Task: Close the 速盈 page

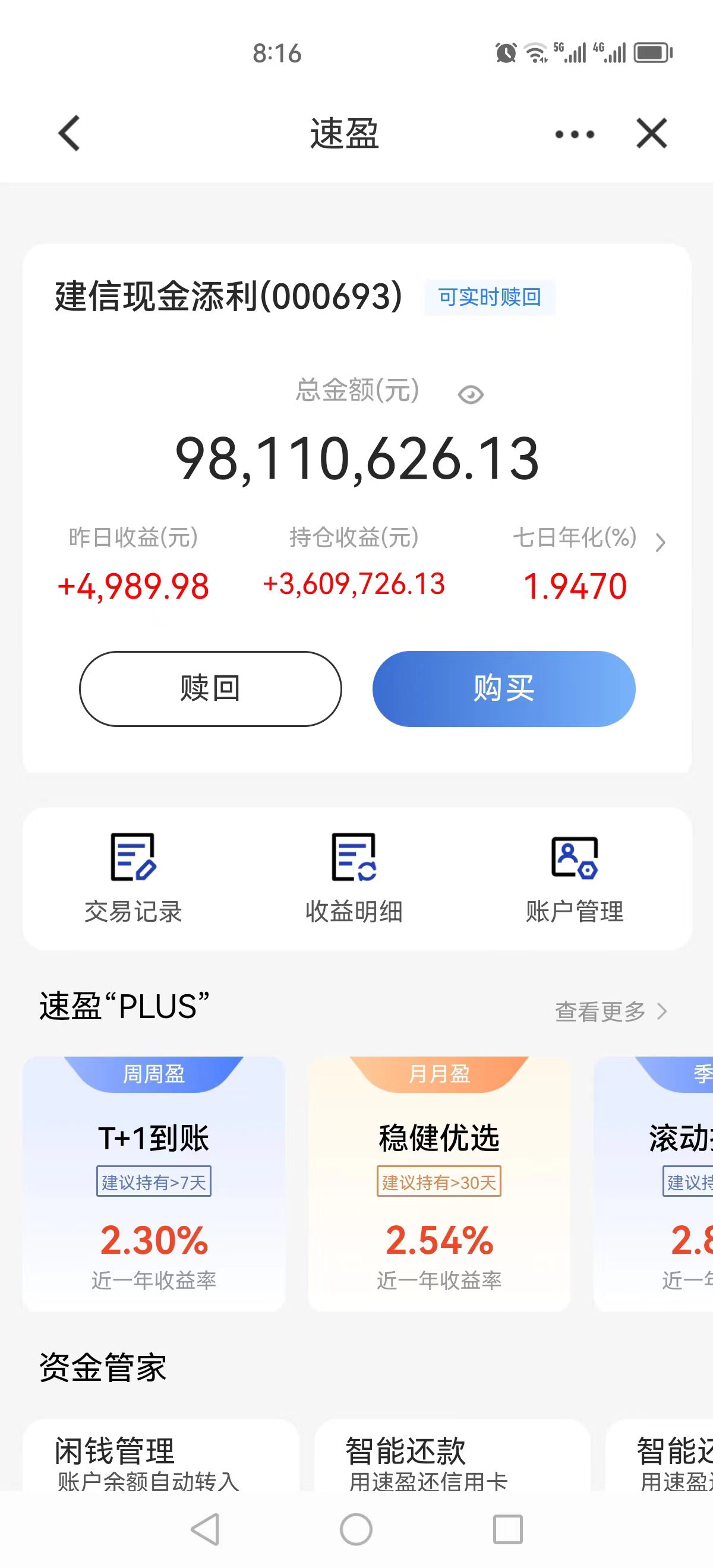Action: click(x=651, y=133)
